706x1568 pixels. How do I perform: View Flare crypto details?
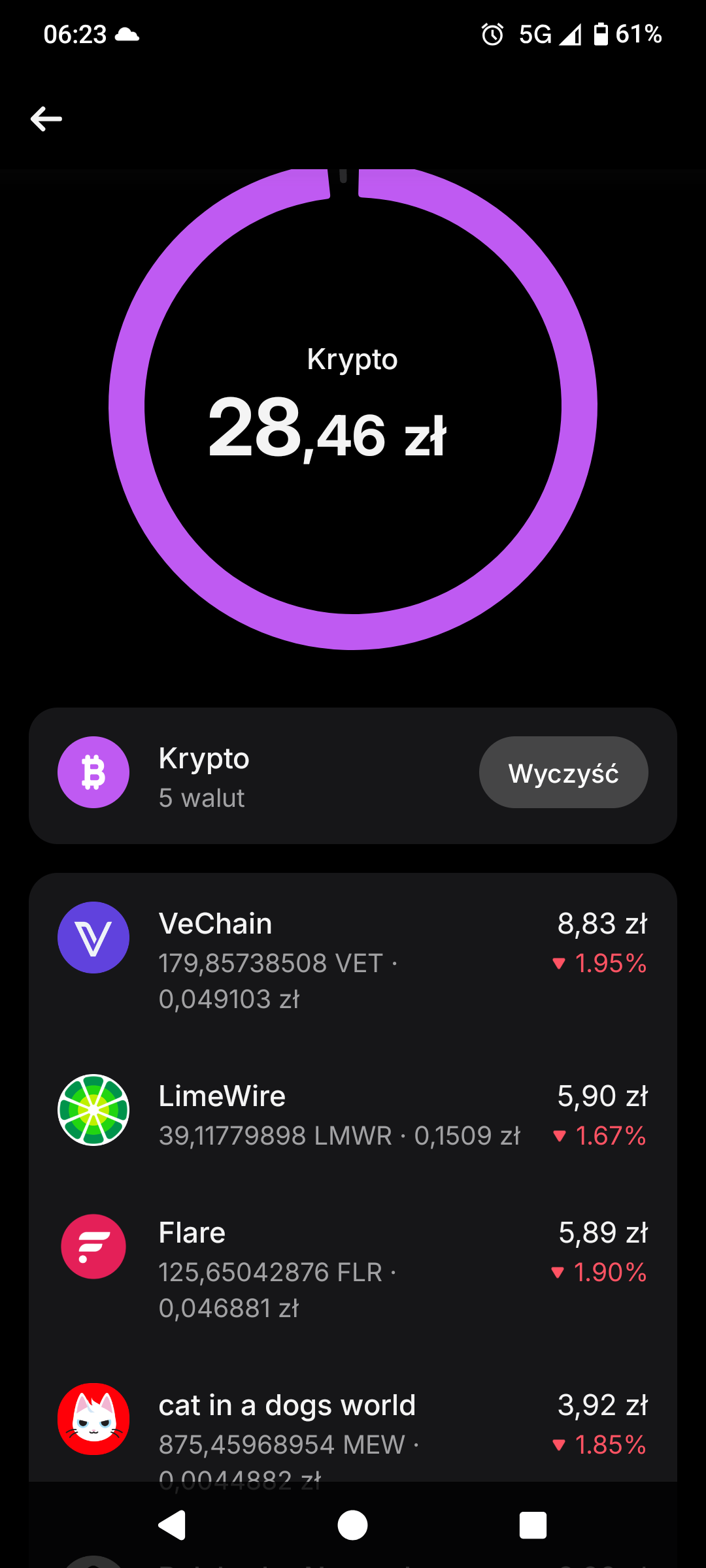point(353,1268)
